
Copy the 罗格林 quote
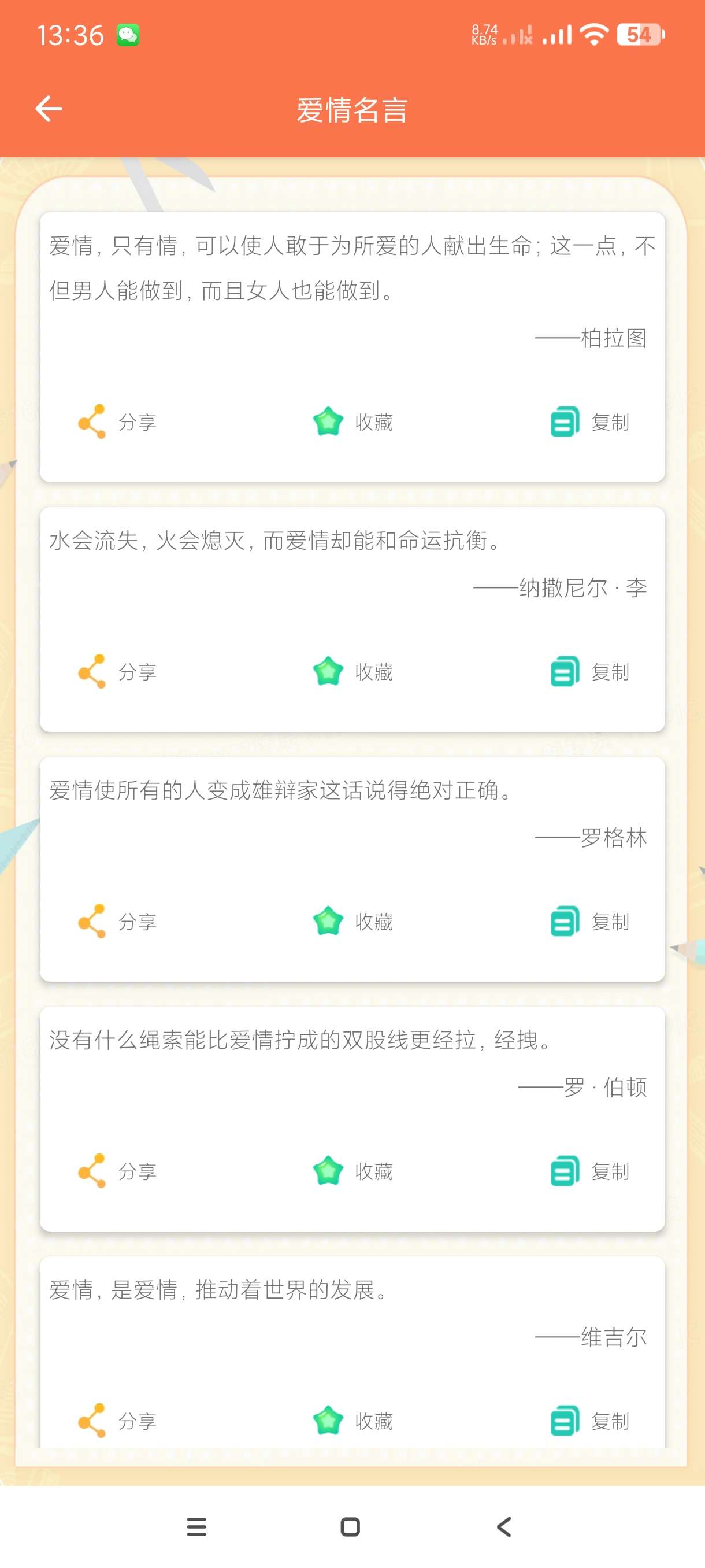589,921
